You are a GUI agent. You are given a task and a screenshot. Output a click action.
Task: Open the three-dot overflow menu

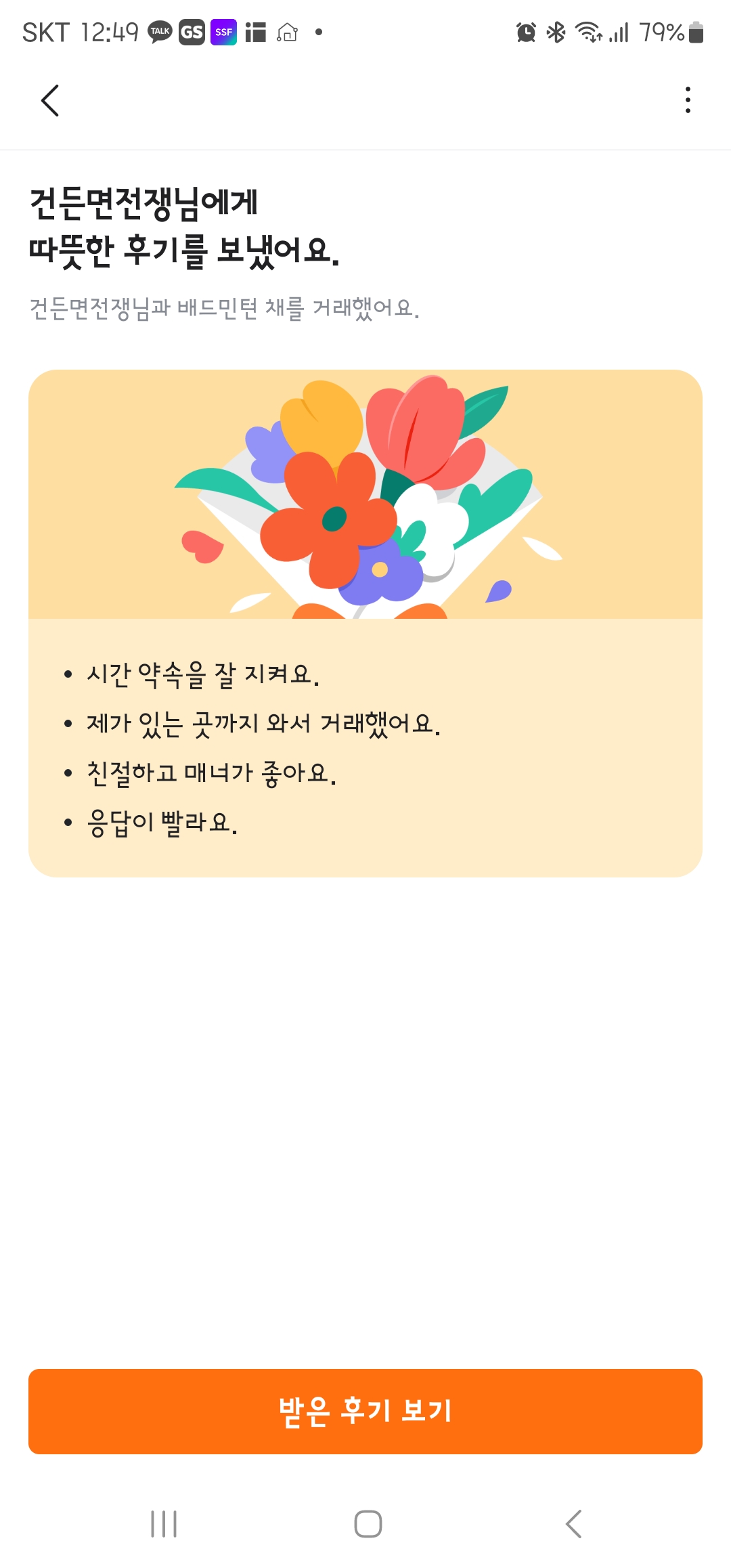point(688,100)
